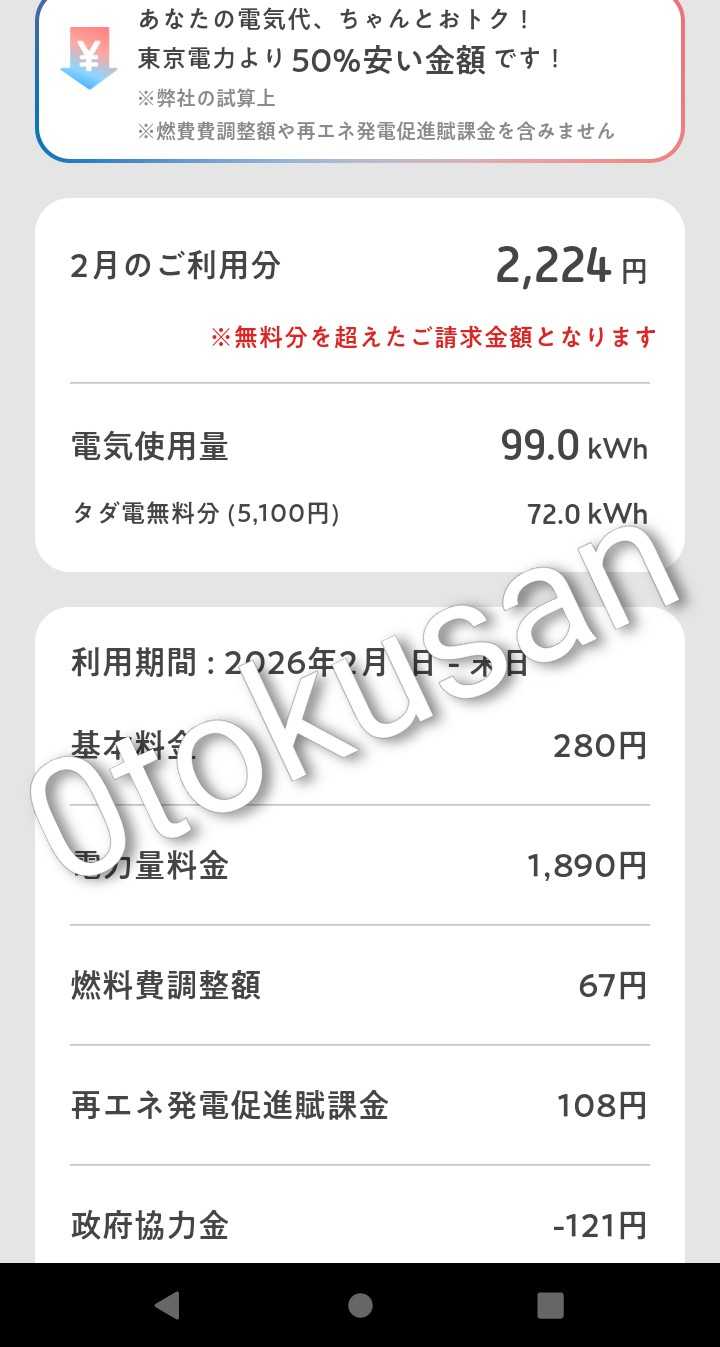The height and width of the screenshot is (1347, 720).
Task: Return to the home screen
Action: pyautogui.click(x=360, y=1305)
